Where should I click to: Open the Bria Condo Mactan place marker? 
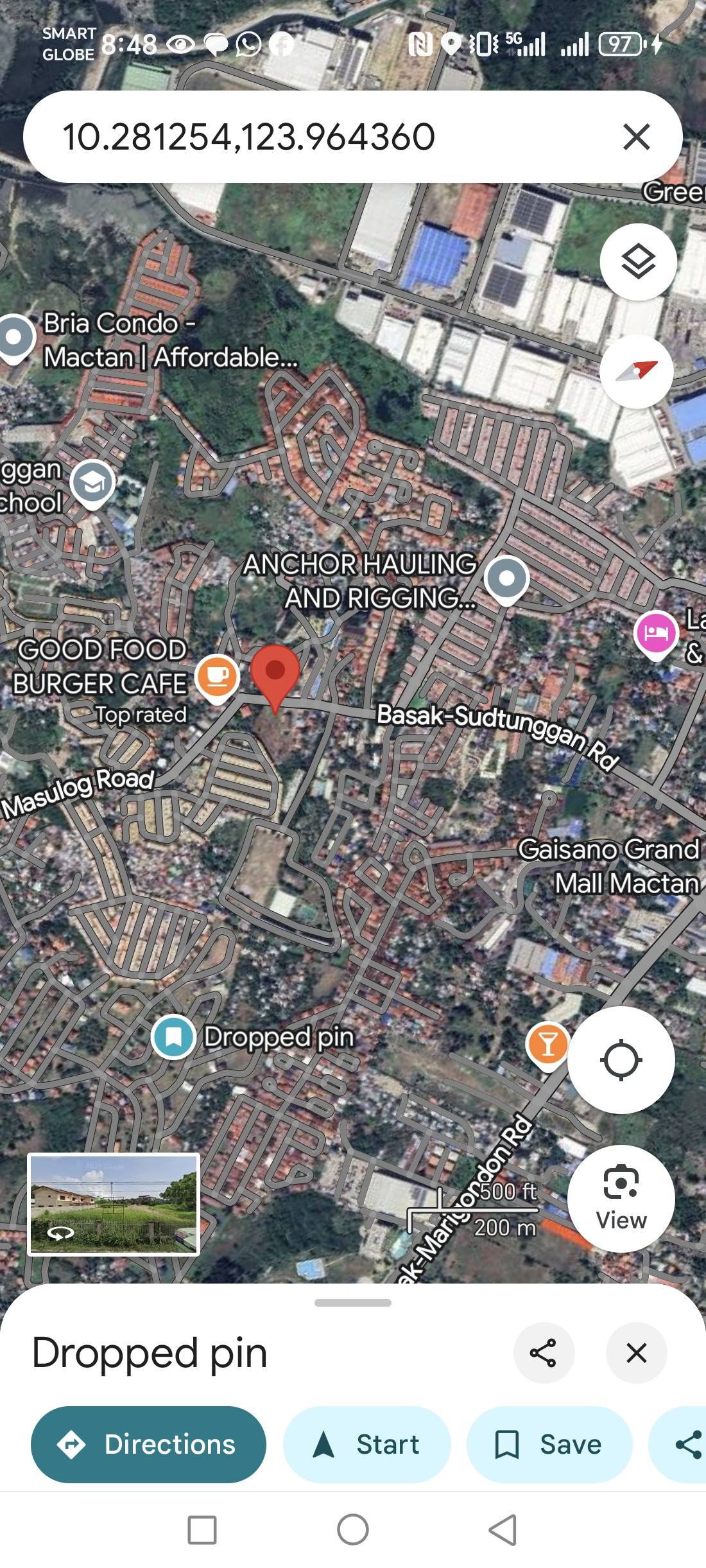(15, 337)
